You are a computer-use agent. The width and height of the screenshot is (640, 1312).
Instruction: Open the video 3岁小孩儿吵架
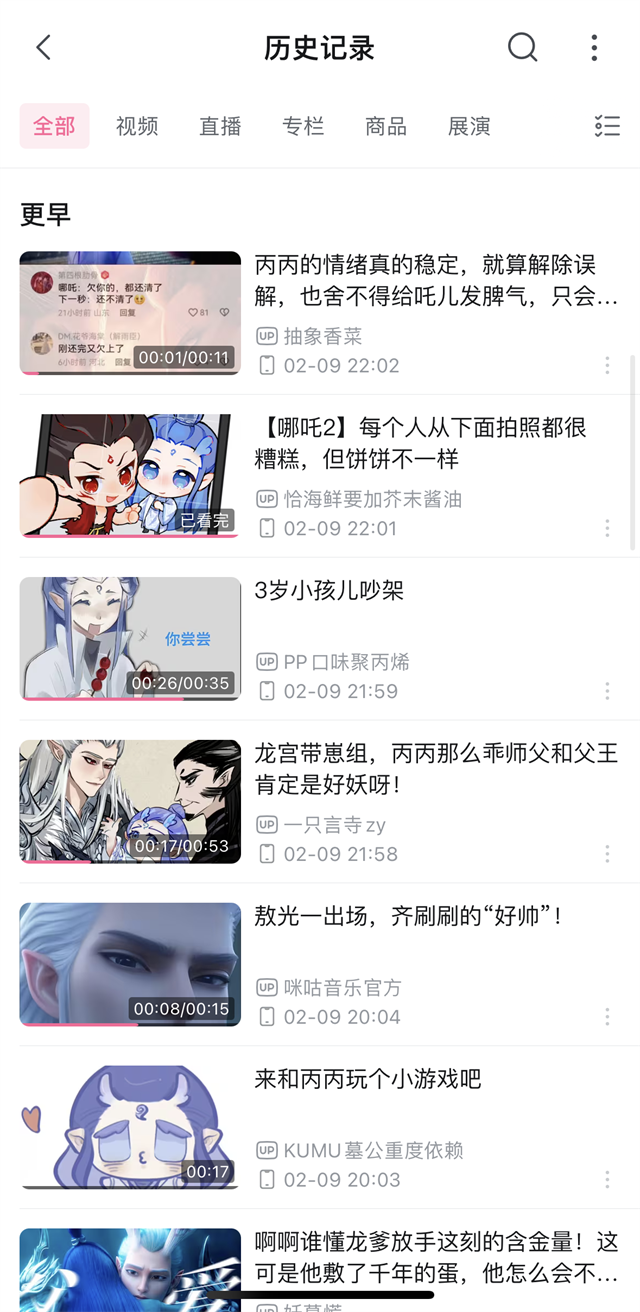point(329,590)
